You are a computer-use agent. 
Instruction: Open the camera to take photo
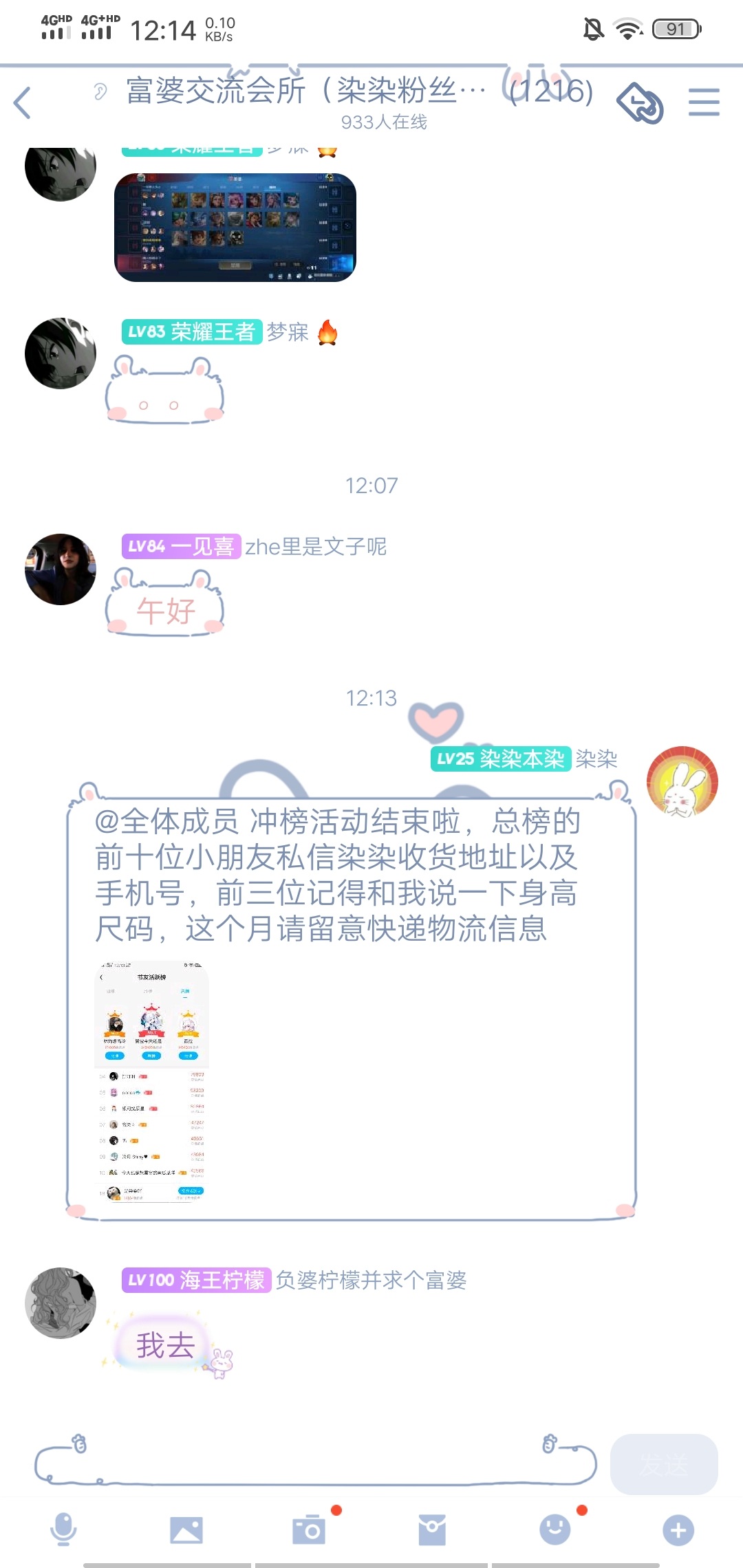(x=309, y=1531)
